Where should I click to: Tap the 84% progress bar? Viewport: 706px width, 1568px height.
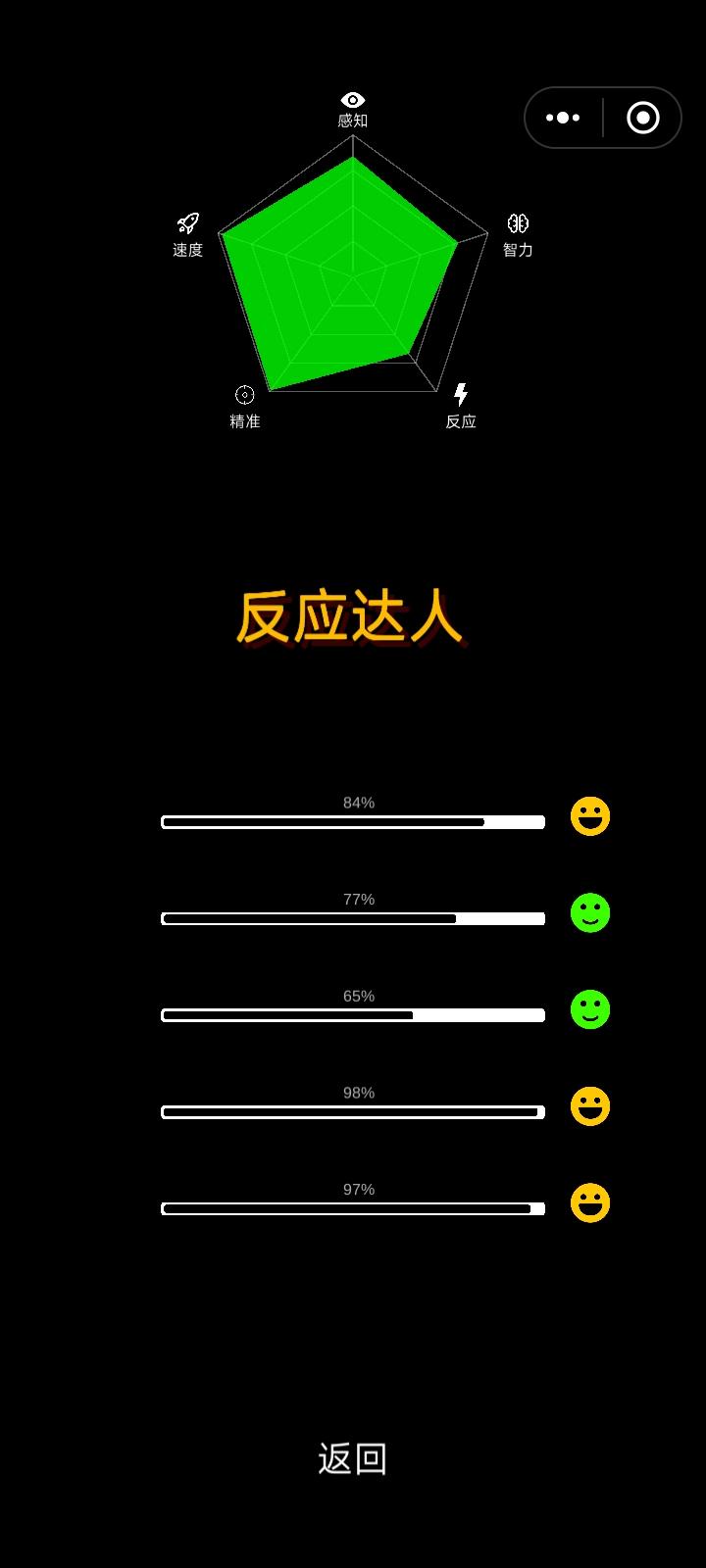click(x=352, y=821)
